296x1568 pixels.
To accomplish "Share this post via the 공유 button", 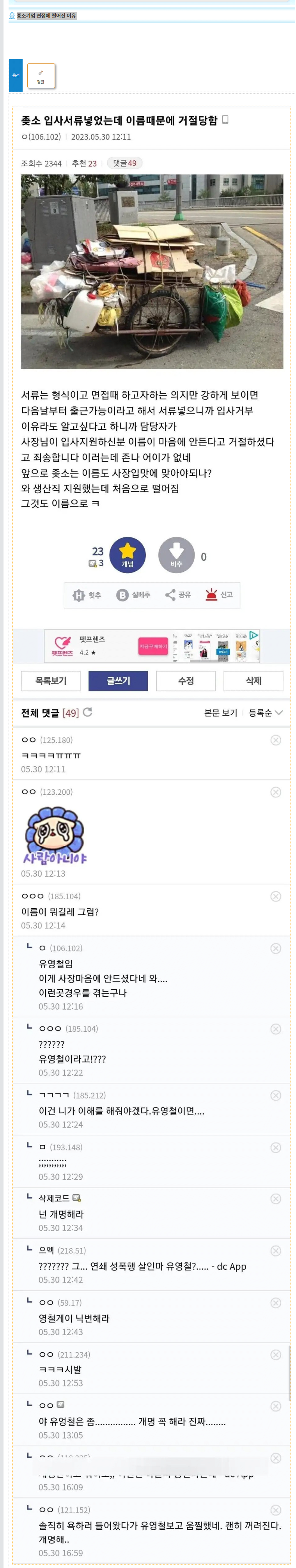I will click(178, 595).
